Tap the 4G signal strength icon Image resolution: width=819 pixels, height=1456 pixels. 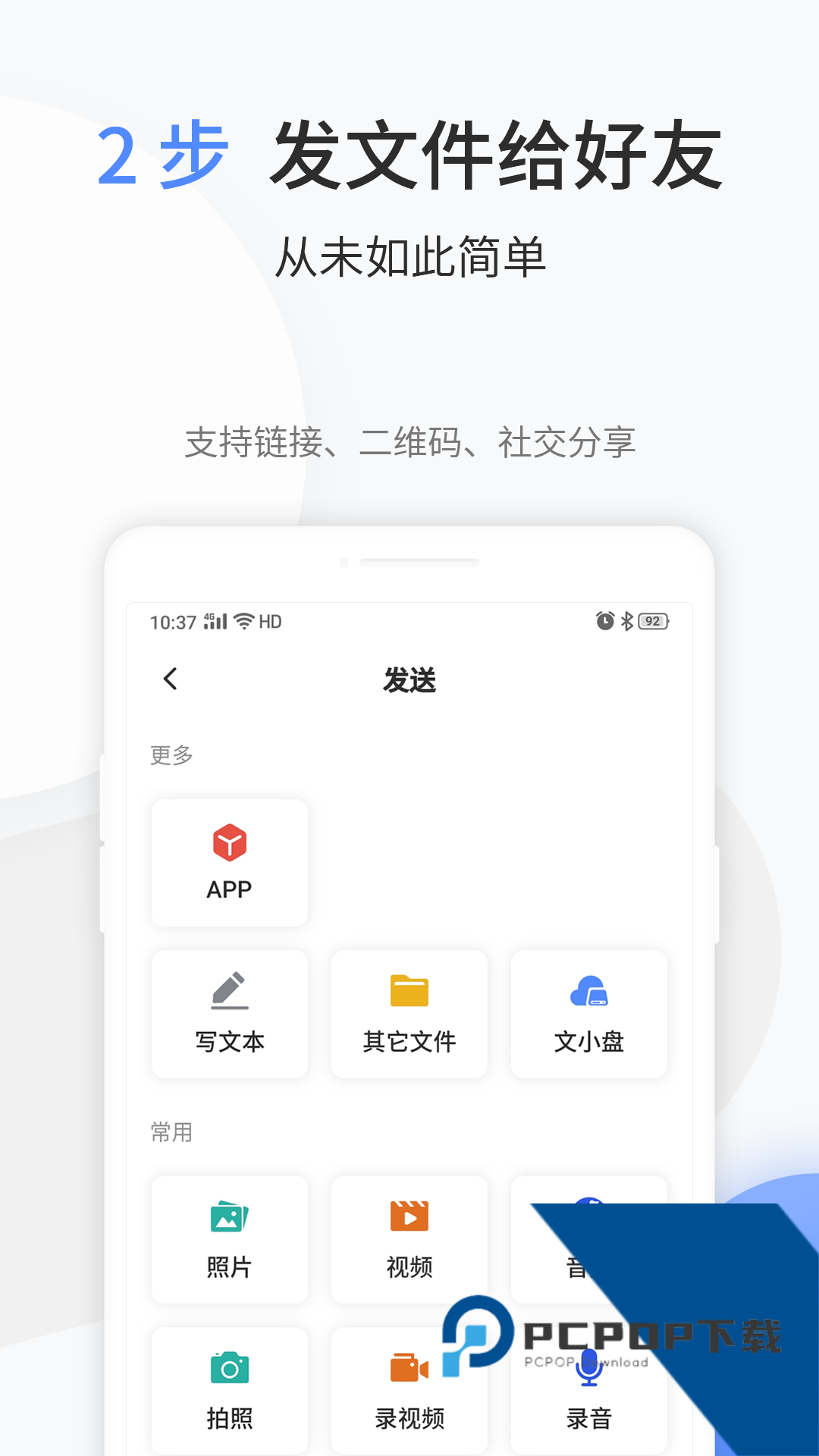tap(214, 622)
